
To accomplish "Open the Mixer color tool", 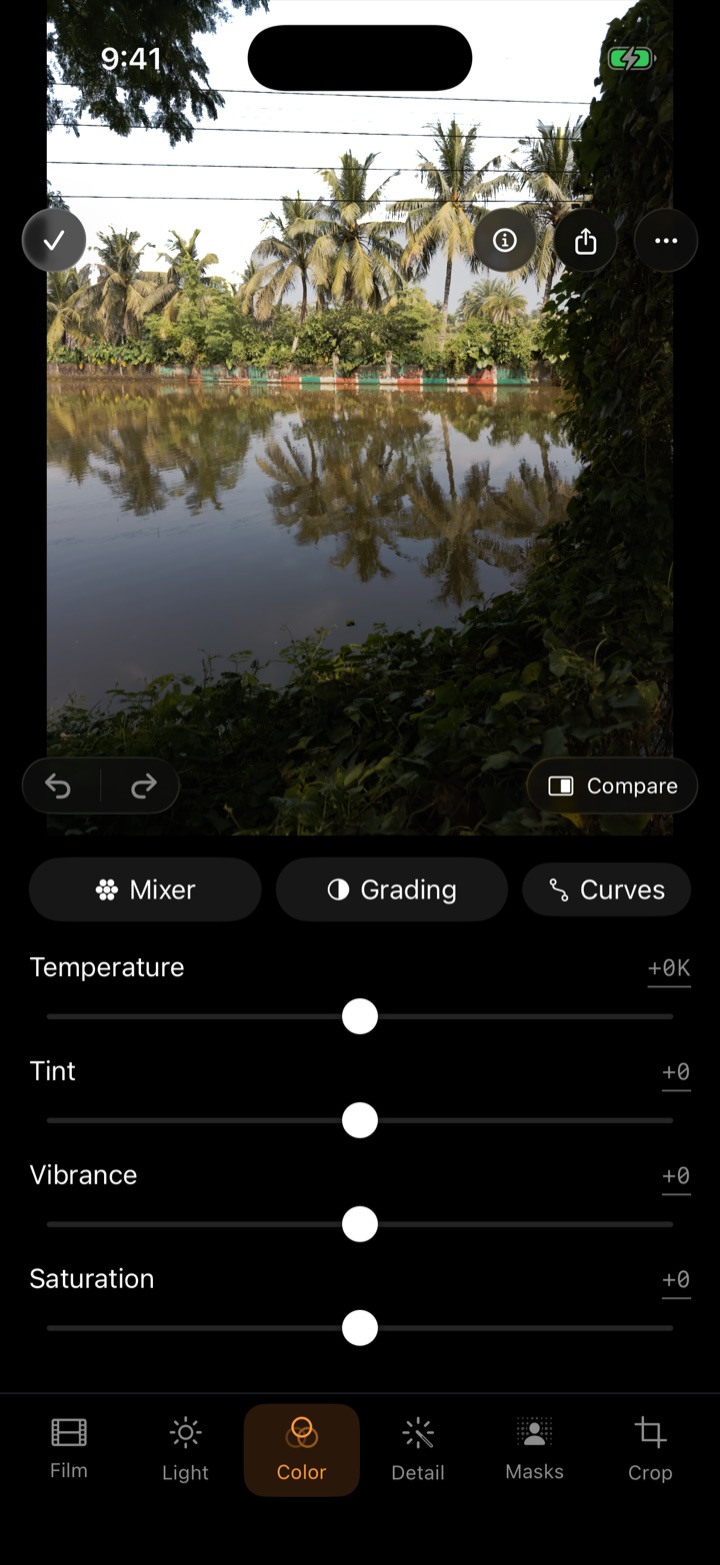I will (145, 889).
